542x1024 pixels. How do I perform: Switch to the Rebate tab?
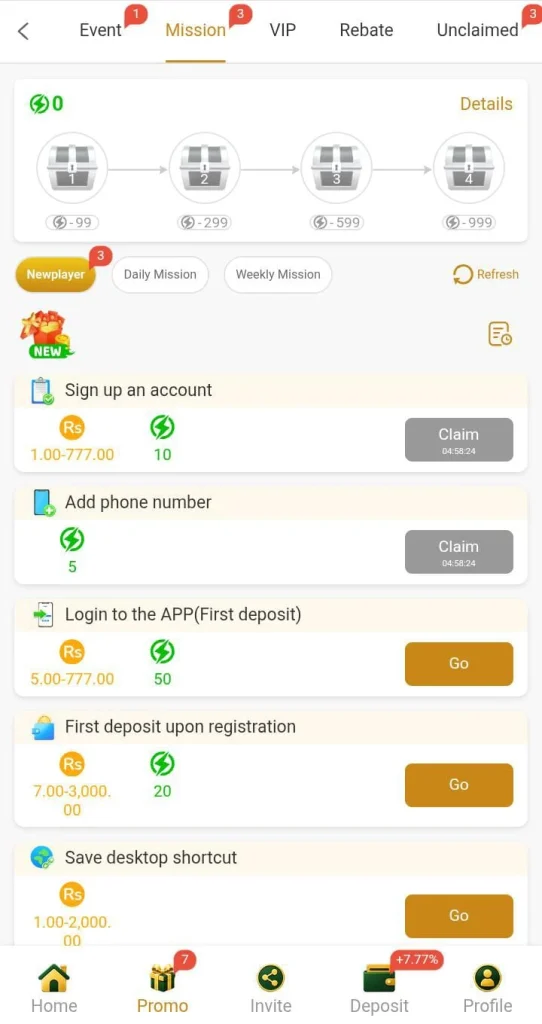tap(366, 30)
